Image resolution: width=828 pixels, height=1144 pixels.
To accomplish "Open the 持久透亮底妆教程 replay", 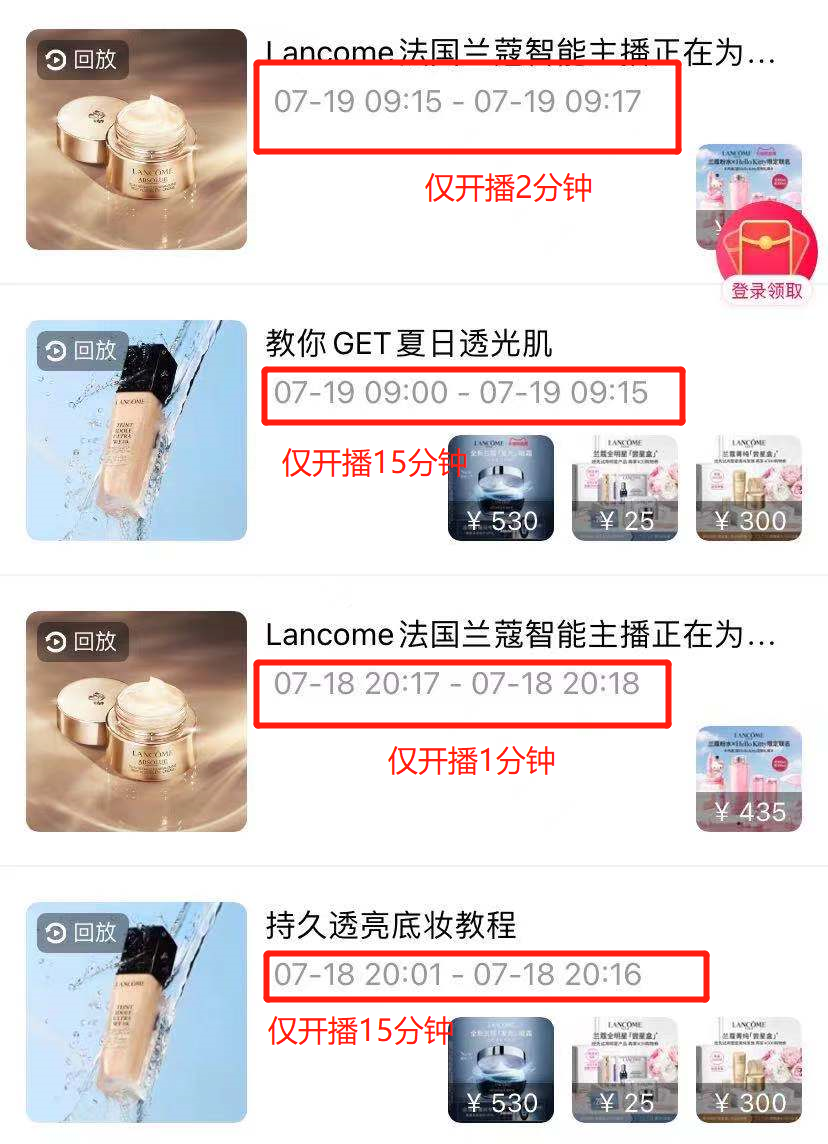I will (x=136, y=1012).
